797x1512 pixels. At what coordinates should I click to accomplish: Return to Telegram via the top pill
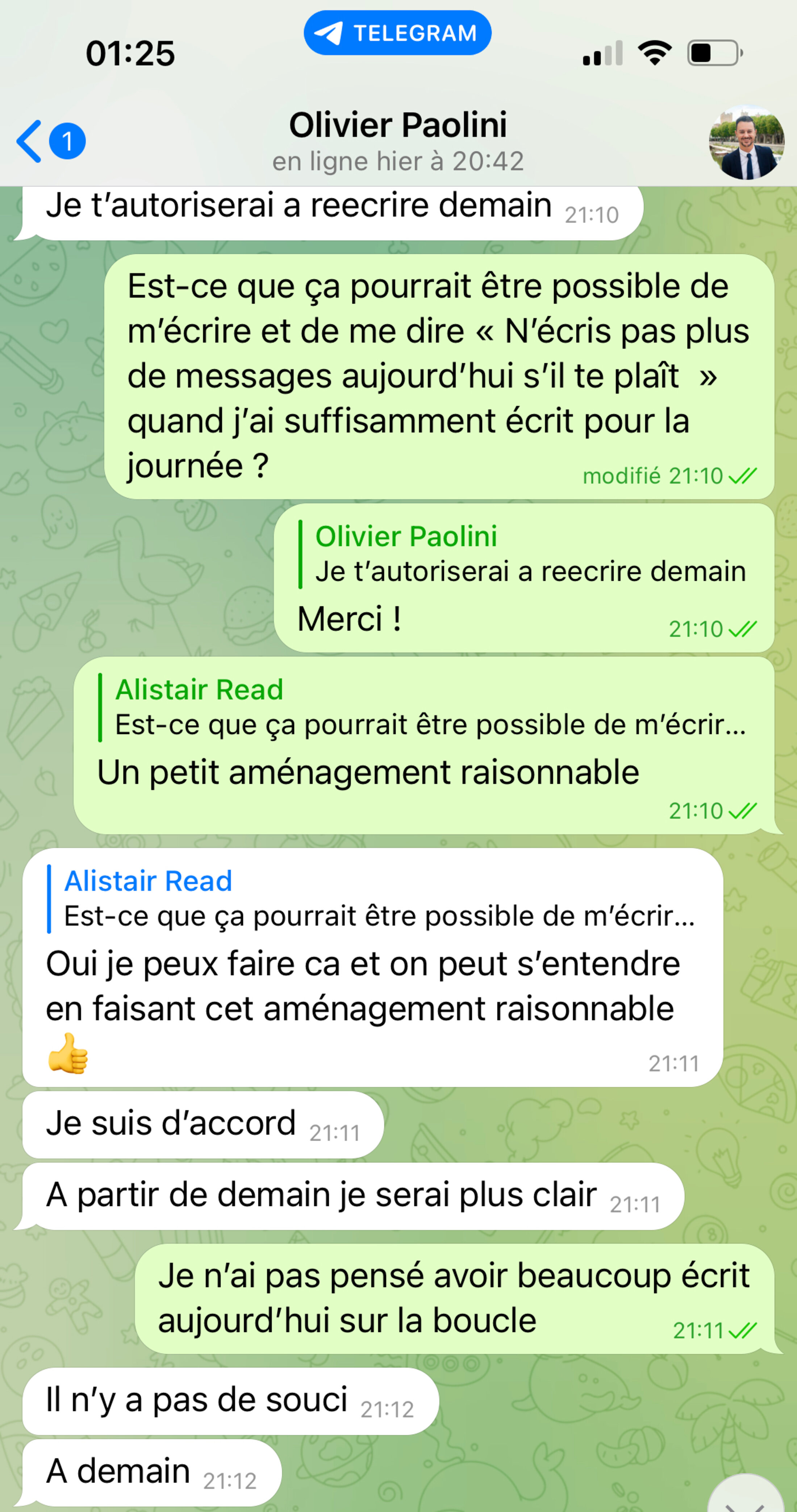397,33
